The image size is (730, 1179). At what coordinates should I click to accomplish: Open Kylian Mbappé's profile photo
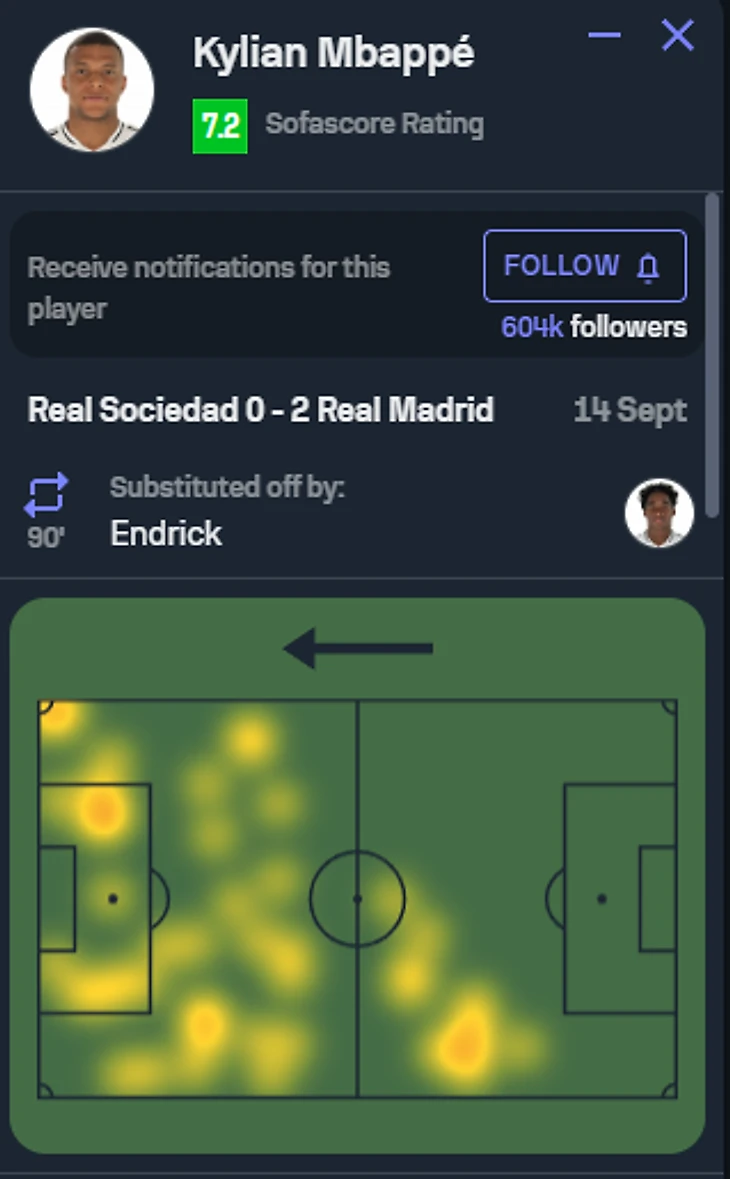coord(92,90)
